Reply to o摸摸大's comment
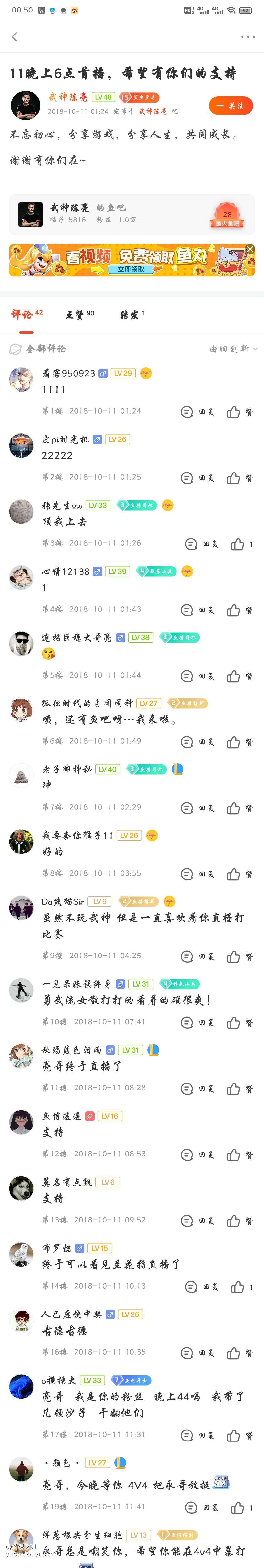 [x=198, y=1435]
